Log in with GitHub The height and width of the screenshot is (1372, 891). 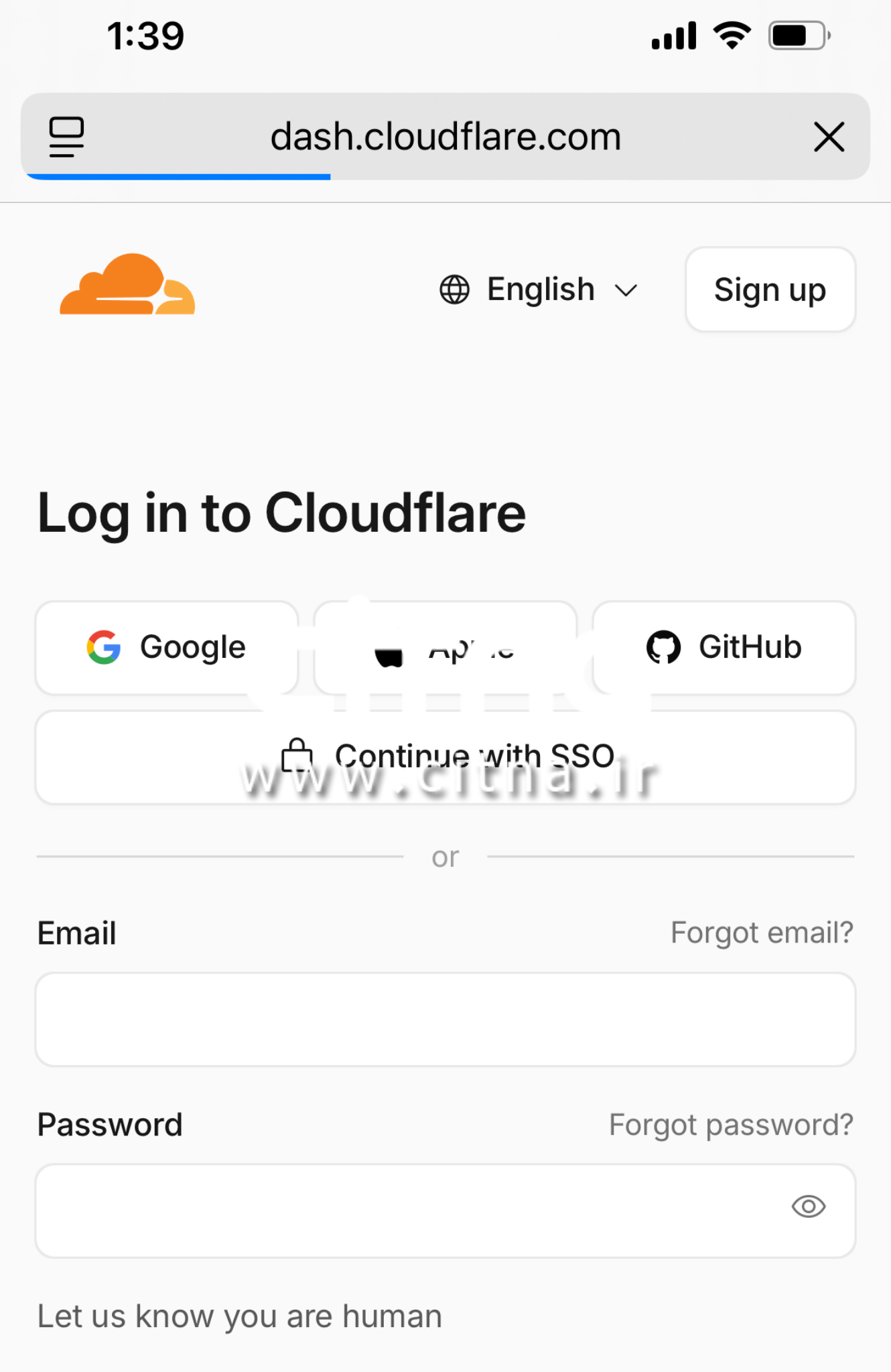click(x=724, y=647)
